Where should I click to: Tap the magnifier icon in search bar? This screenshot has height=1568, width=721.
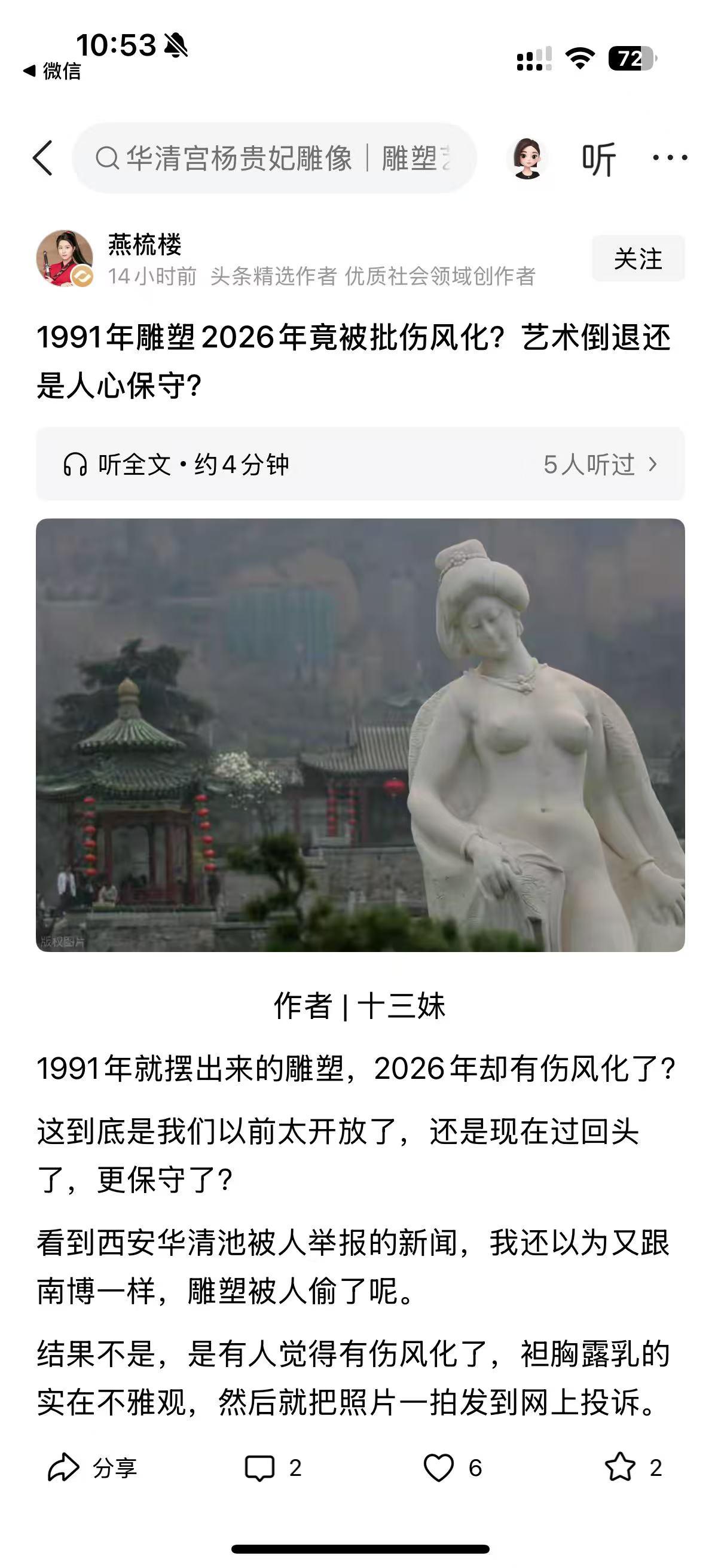click(x=109, y=158)
